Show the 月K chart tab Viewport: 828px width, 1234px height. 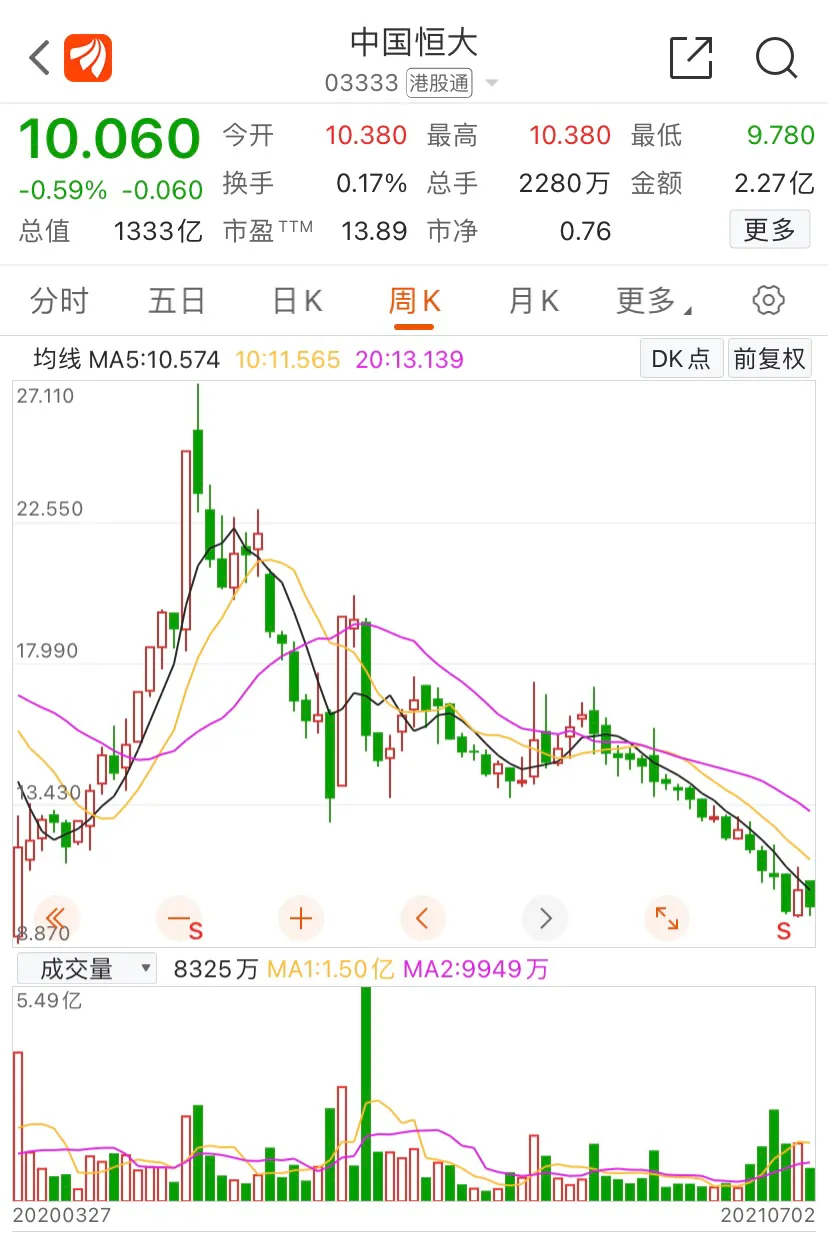pos(533,301)
